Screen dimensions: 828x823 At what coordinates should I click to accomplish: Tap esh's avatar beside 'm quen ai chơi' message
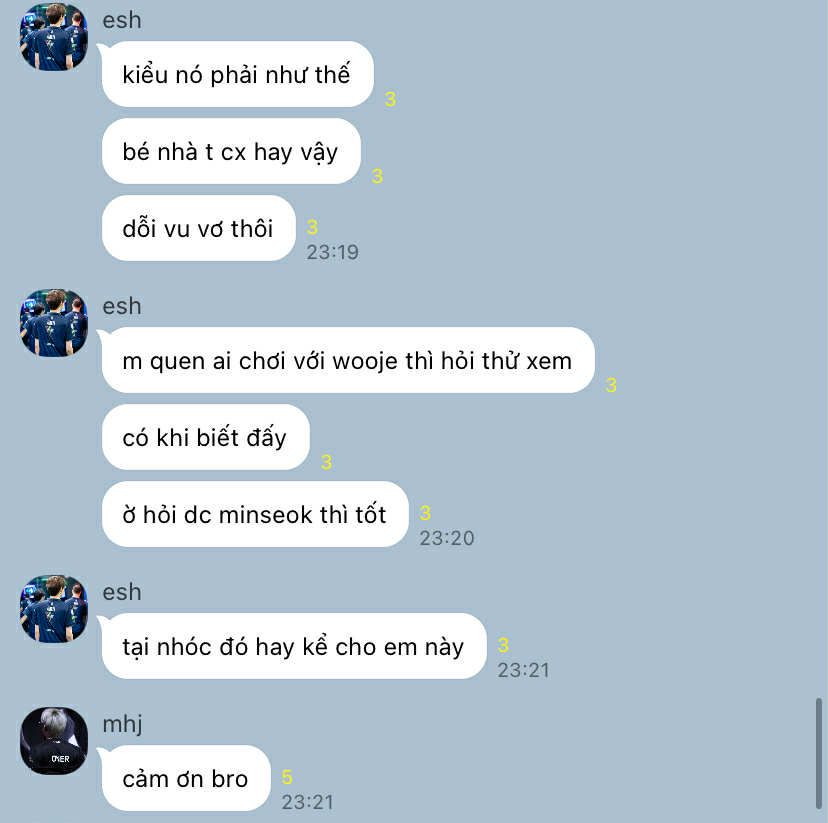click(54, 323)
